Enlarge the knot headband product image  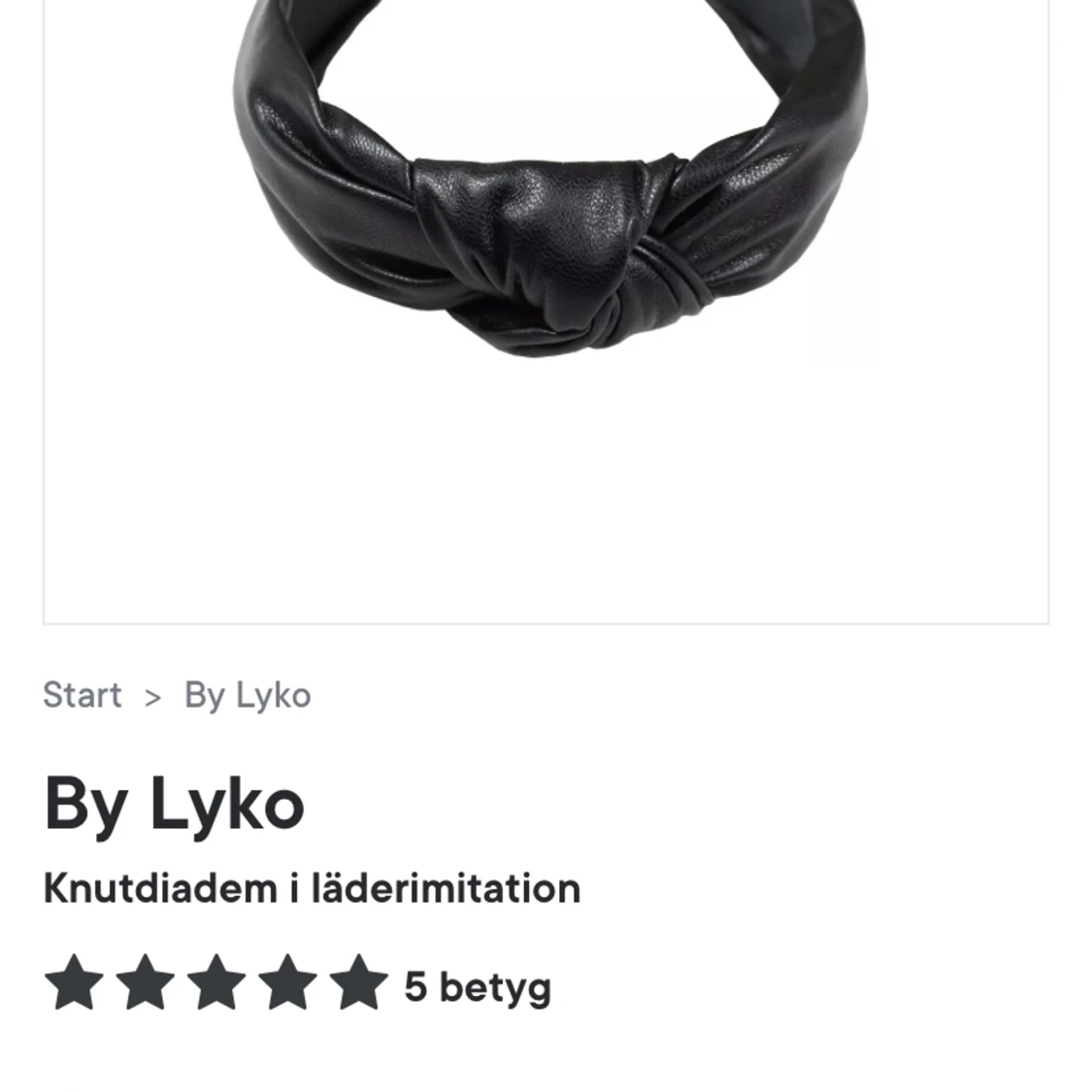coord(546,243)
